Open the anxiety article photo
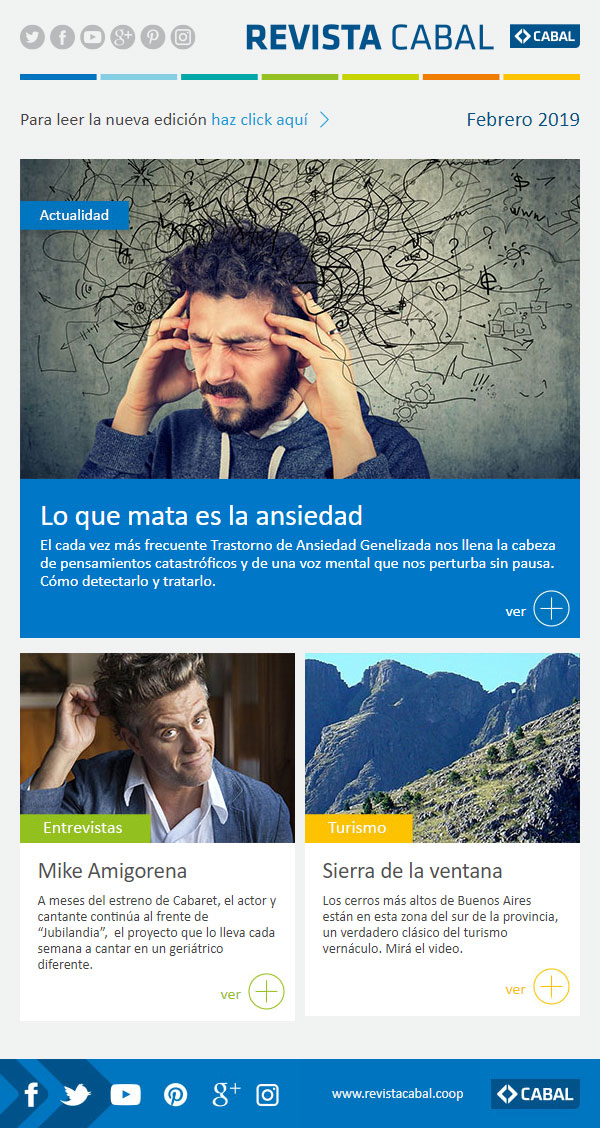Viewport: 600px width, 1128px height. click(x=300, y=318)
